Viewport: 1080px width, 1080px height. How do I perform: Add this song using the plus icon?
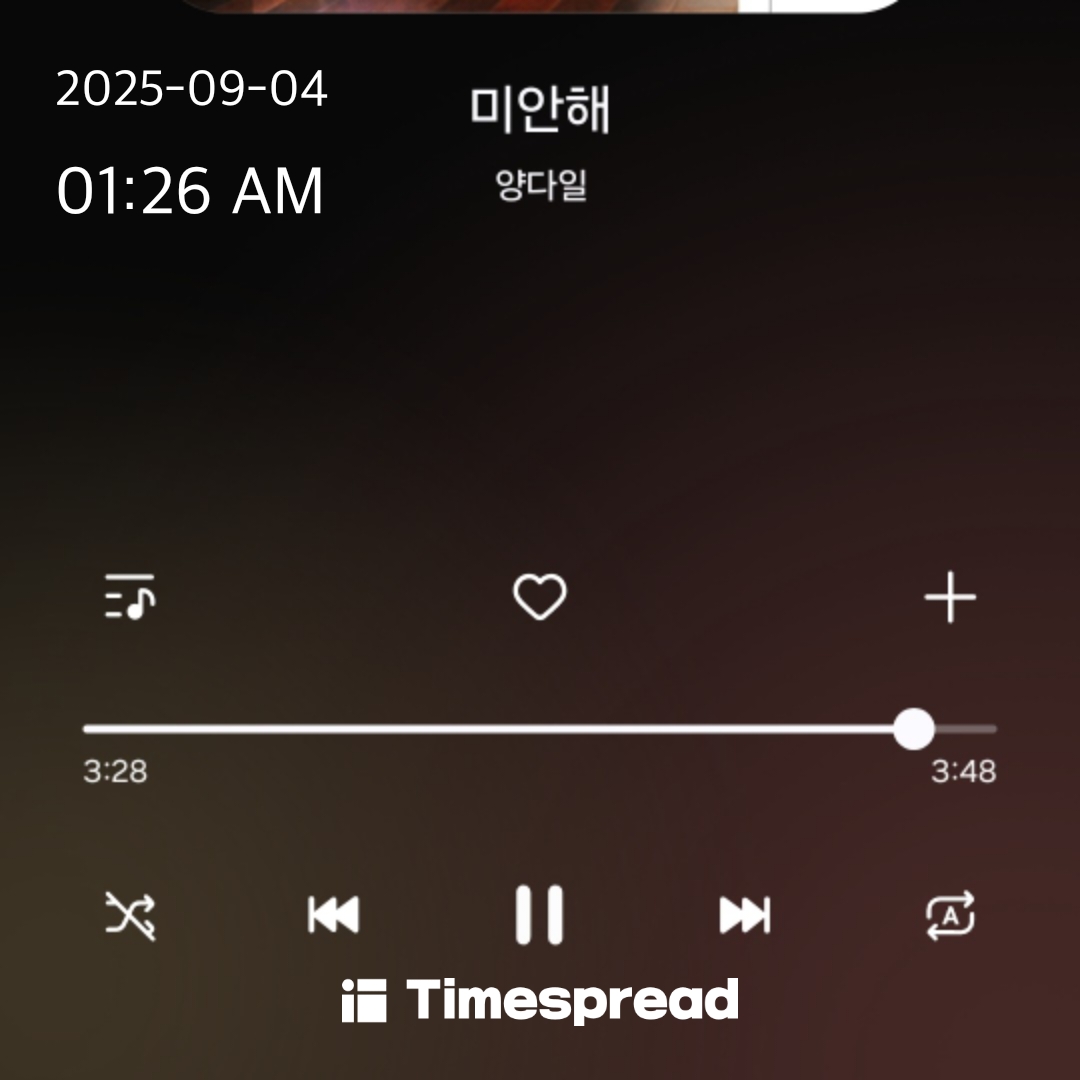[x=949, y=598]
